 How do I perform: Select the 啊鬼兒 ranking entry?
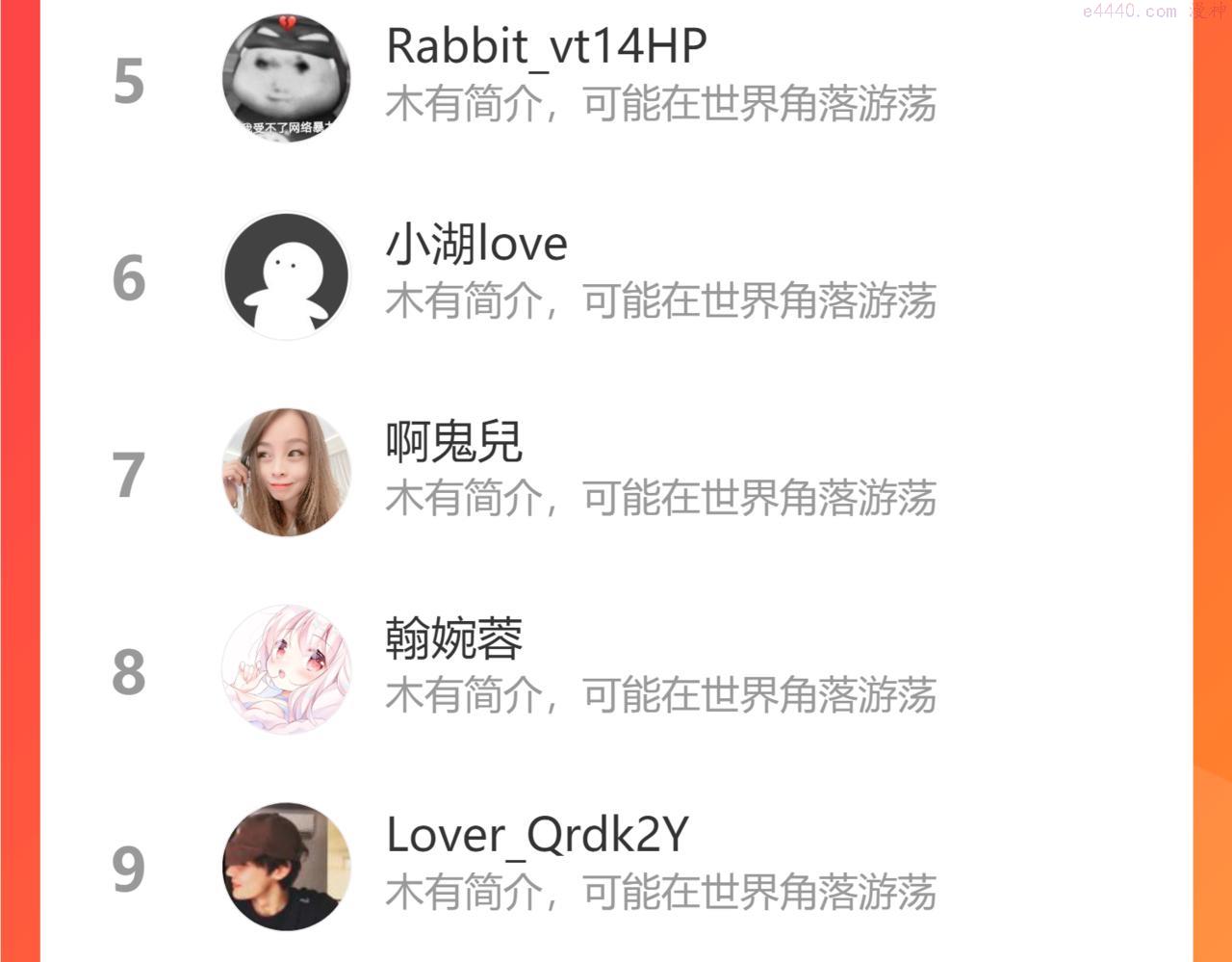point(616,473)
